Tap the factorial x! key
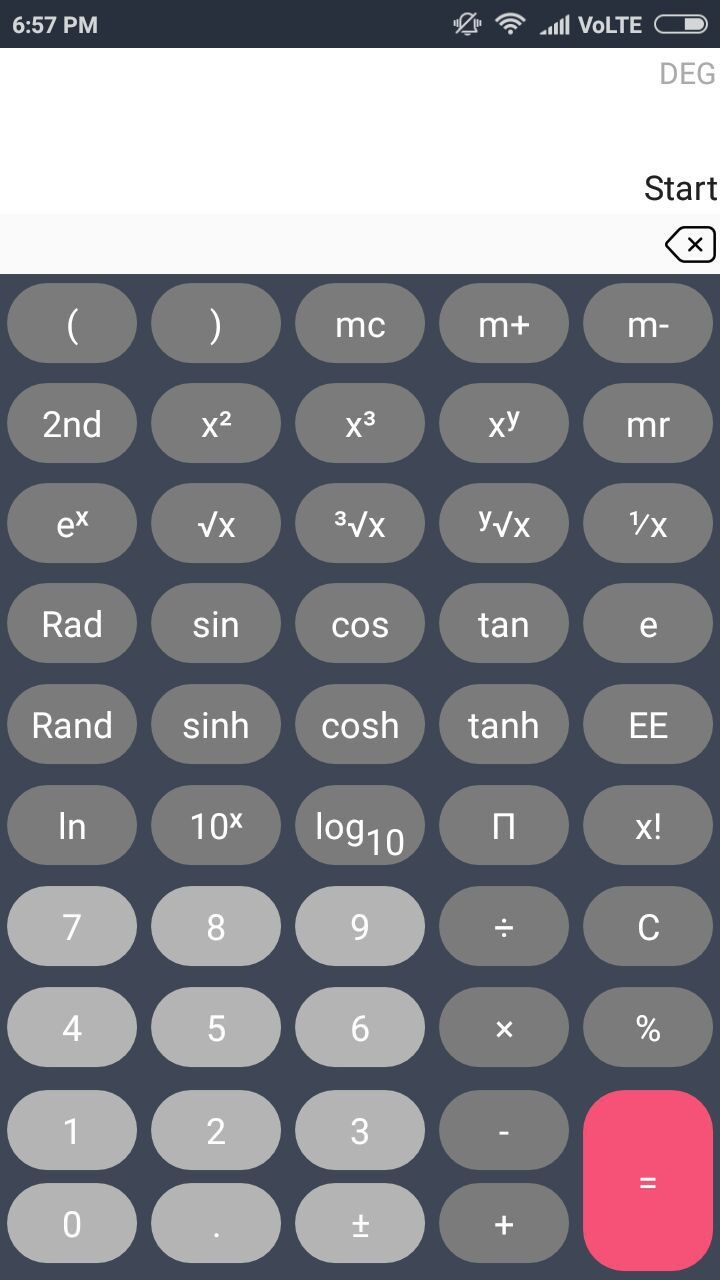The height and width of the screenshot is (1280, 720). point(648,826)
